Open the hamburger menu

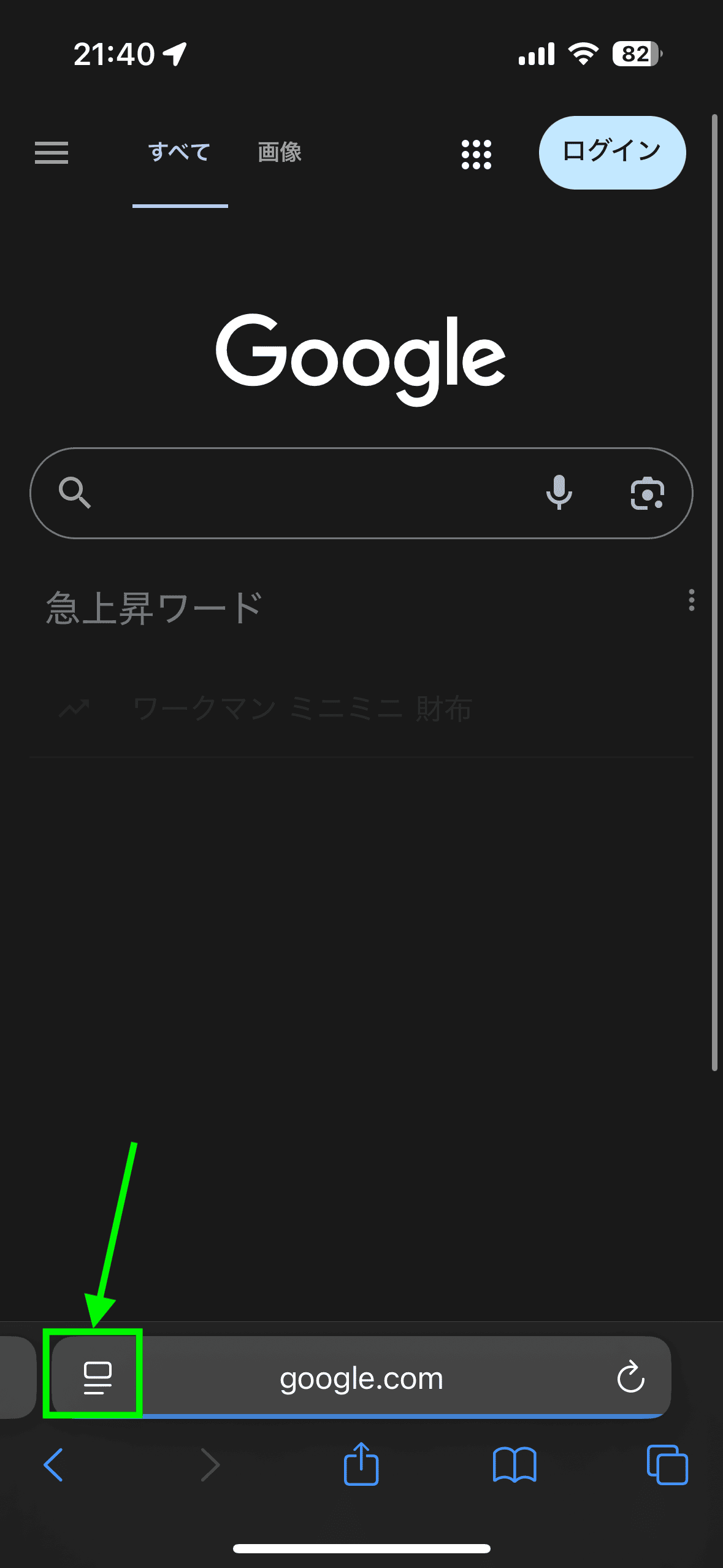(x=52, y=153)
